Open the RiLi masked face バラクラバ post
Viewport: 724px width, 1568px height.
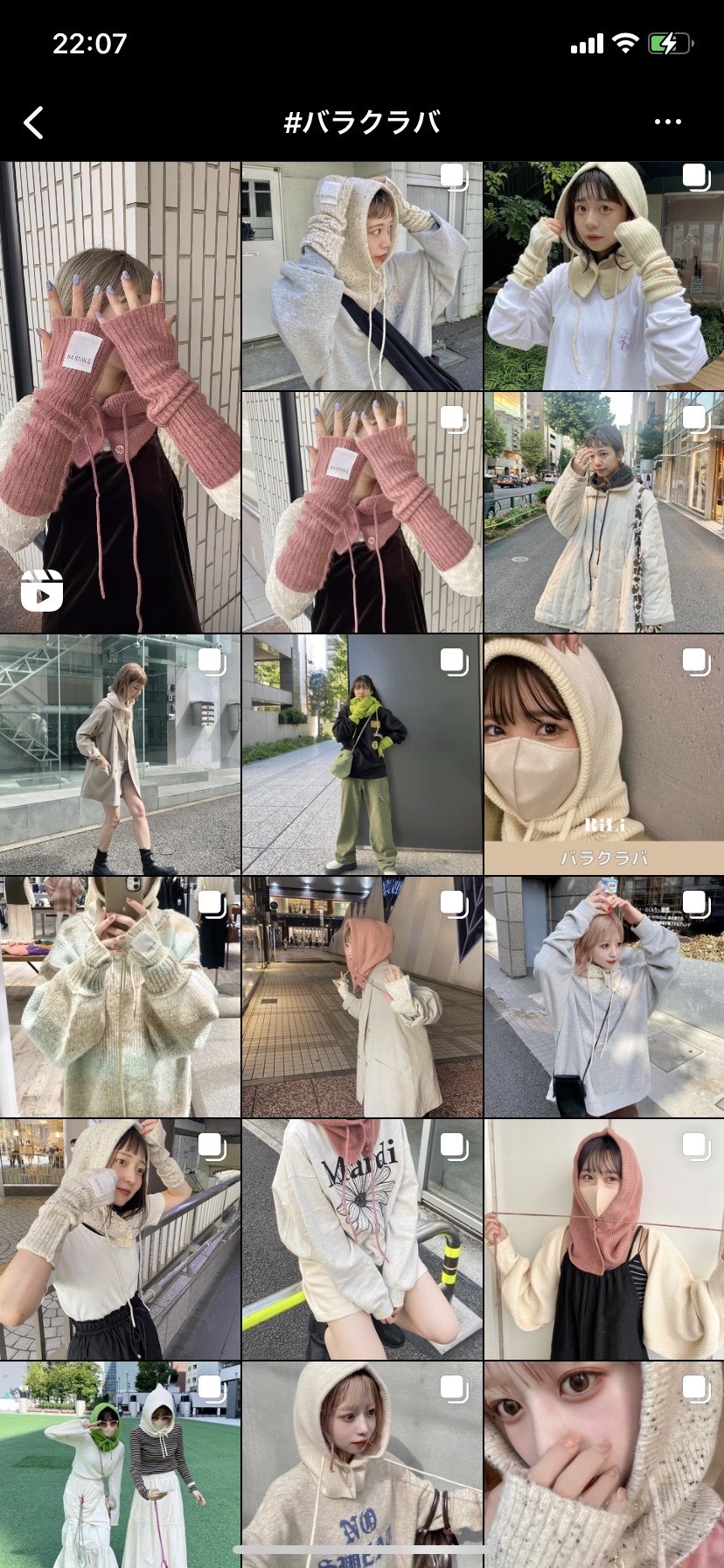coord(603,754)
